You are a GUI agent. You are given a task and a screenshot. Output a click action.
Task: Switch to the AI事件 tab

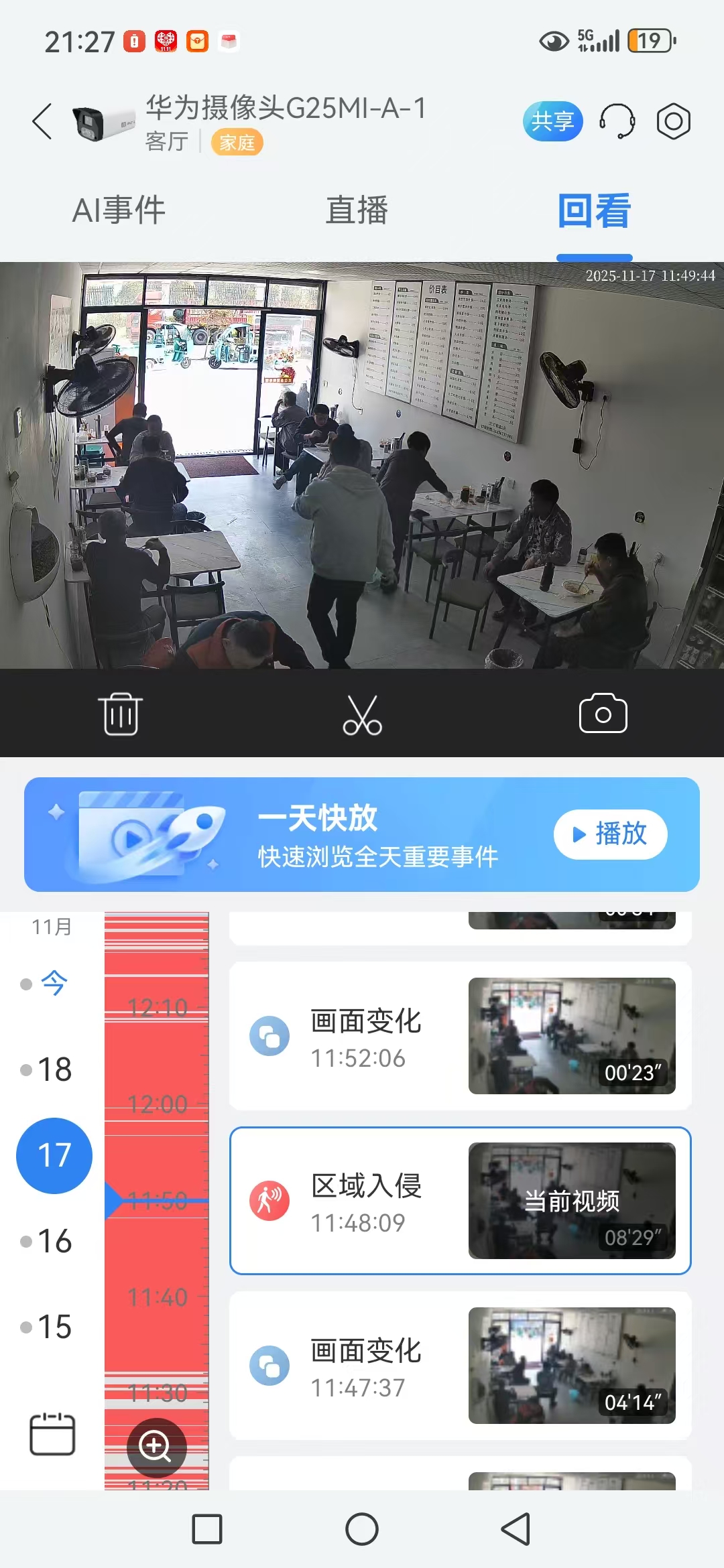(x=119, y=210)
